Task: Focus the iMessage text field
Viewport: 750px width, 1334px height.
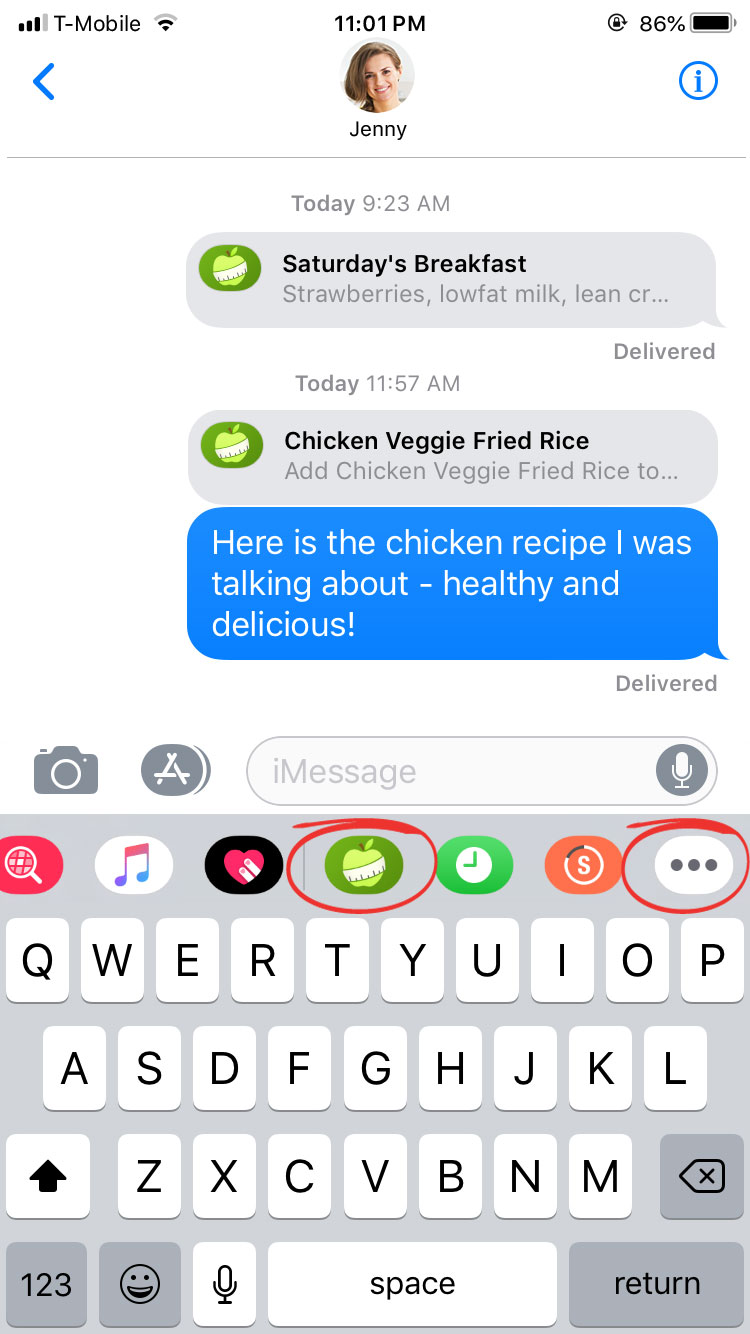Action: click(x=450, y=771)
